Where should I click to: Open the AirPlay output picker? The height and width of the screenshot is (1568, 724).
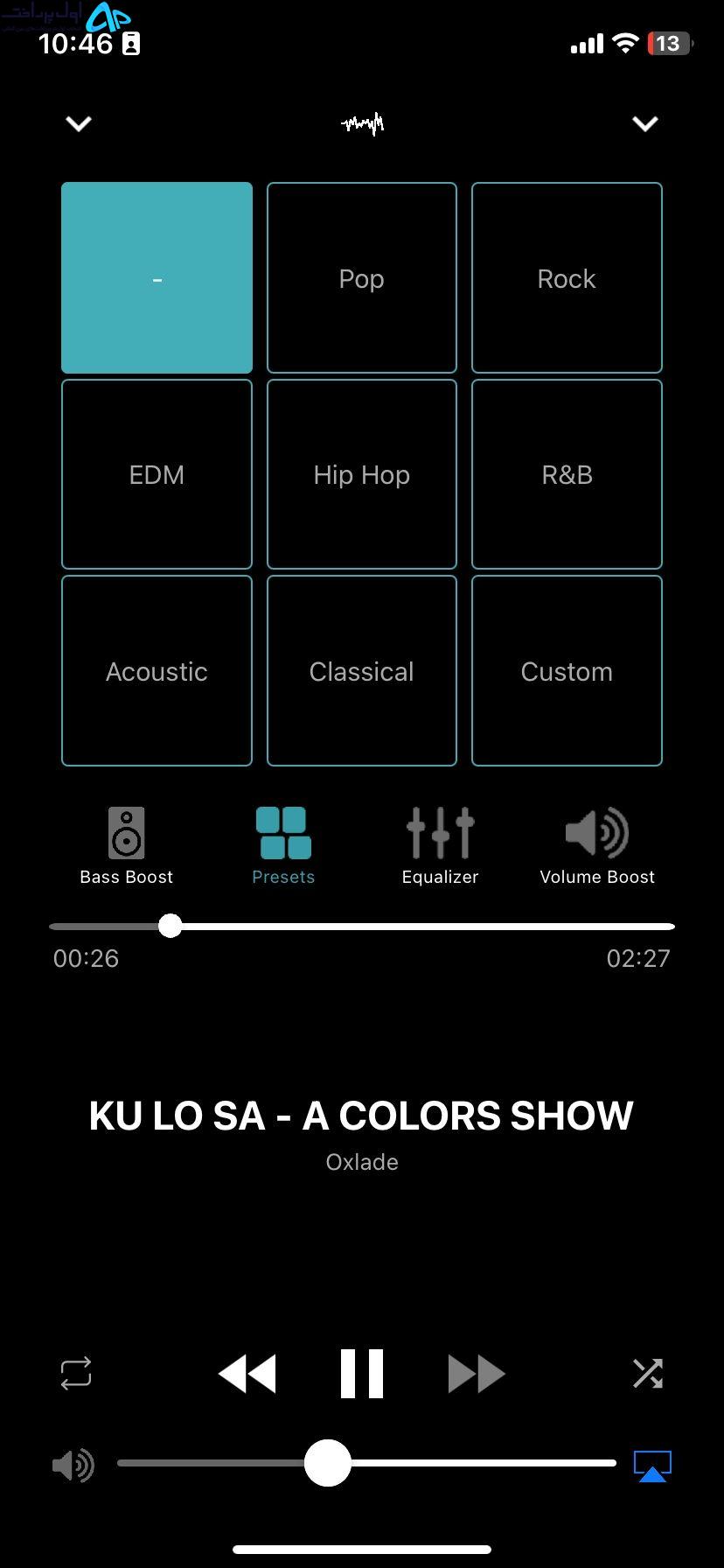point(652,1466)
